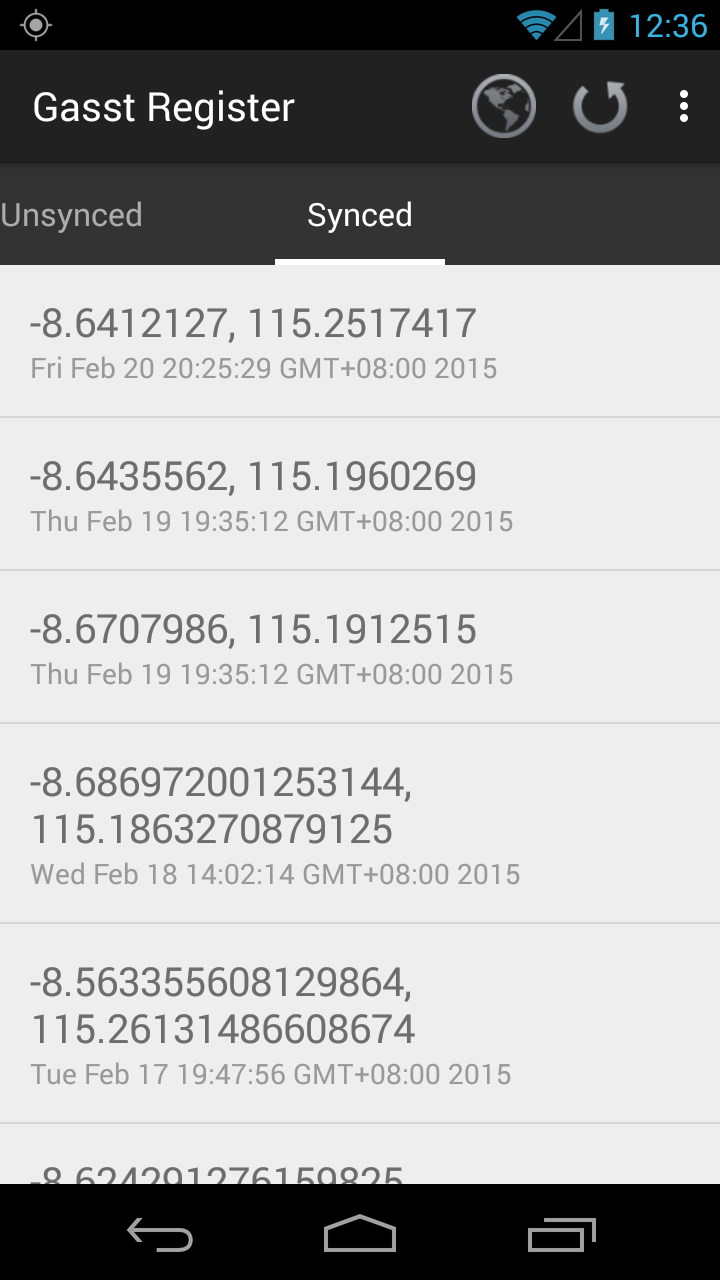Go back using the system back button

(x=160, y=1234)
